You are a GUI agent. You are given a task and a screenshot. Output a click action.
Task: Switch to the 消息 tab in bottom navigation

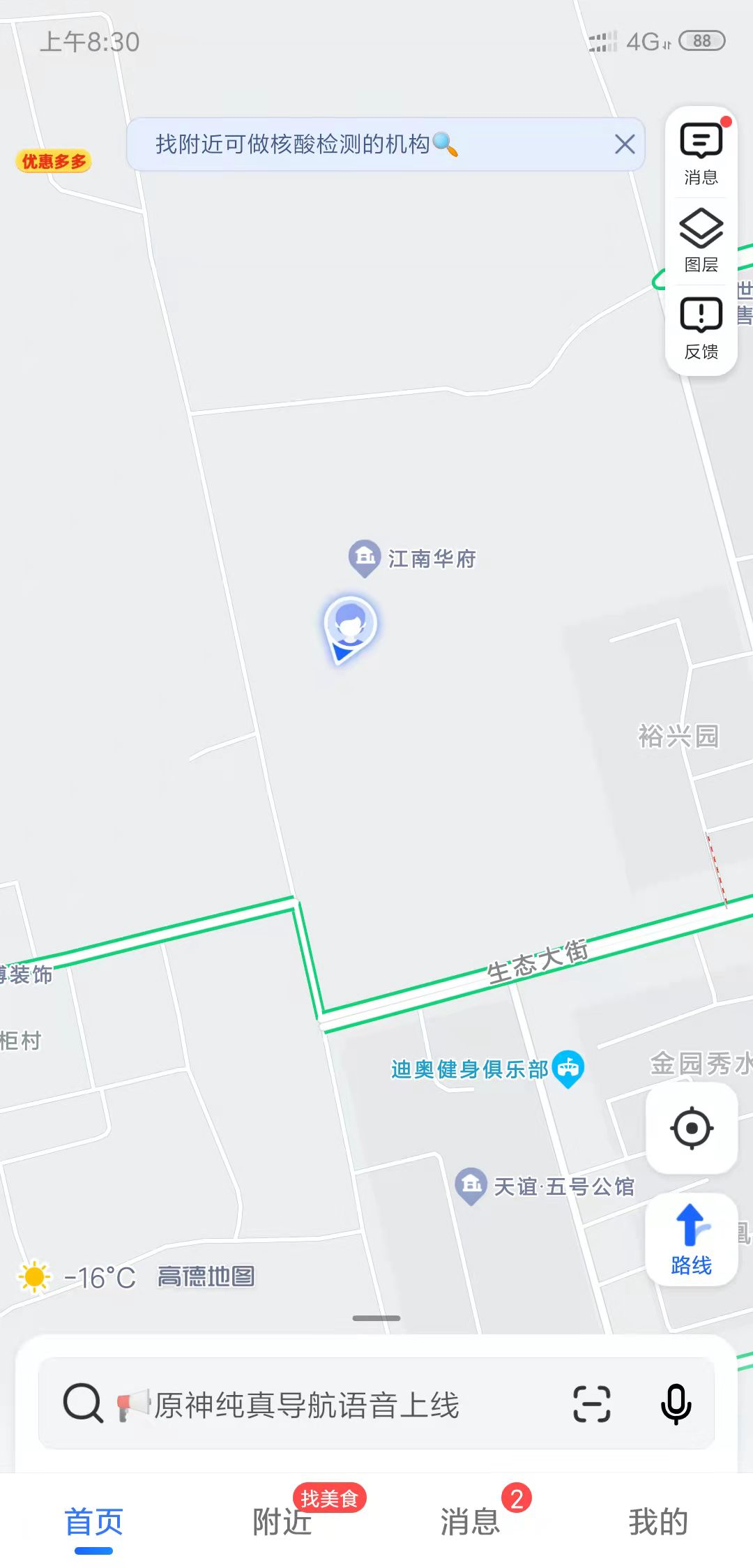click(x=471, y=1521)
